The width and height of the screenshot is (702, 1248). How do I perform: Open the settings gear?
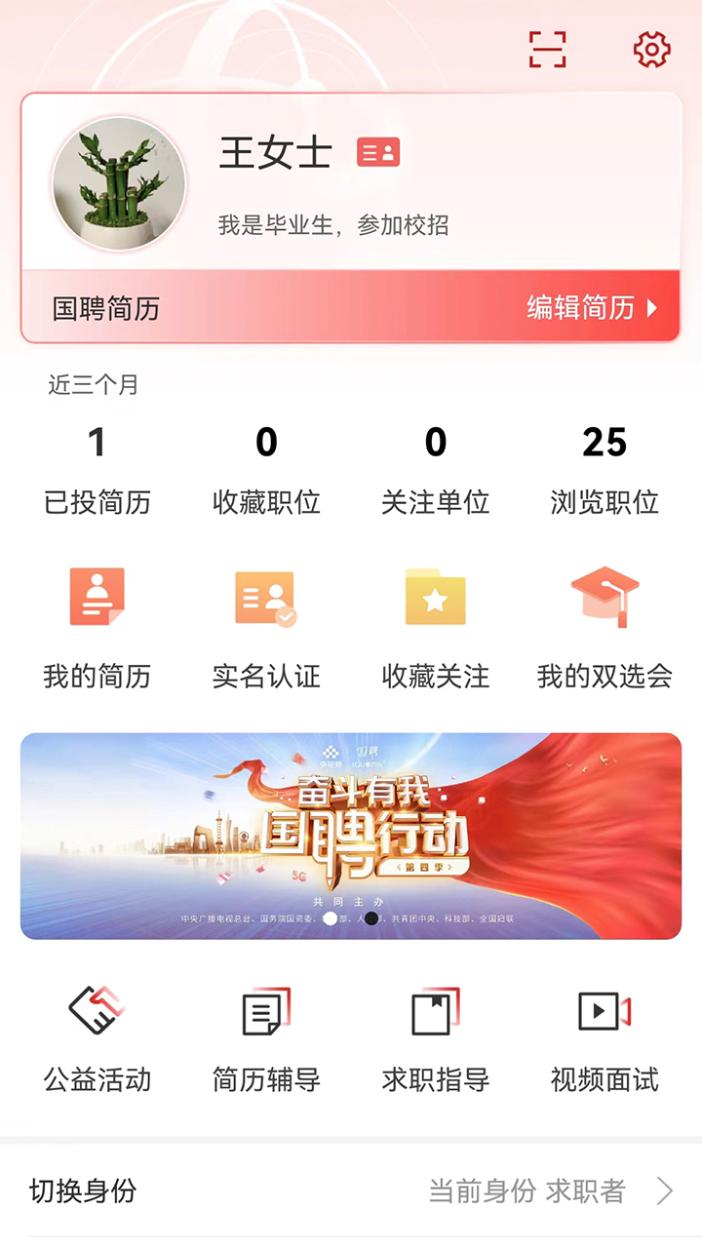[x=652, y=49]
